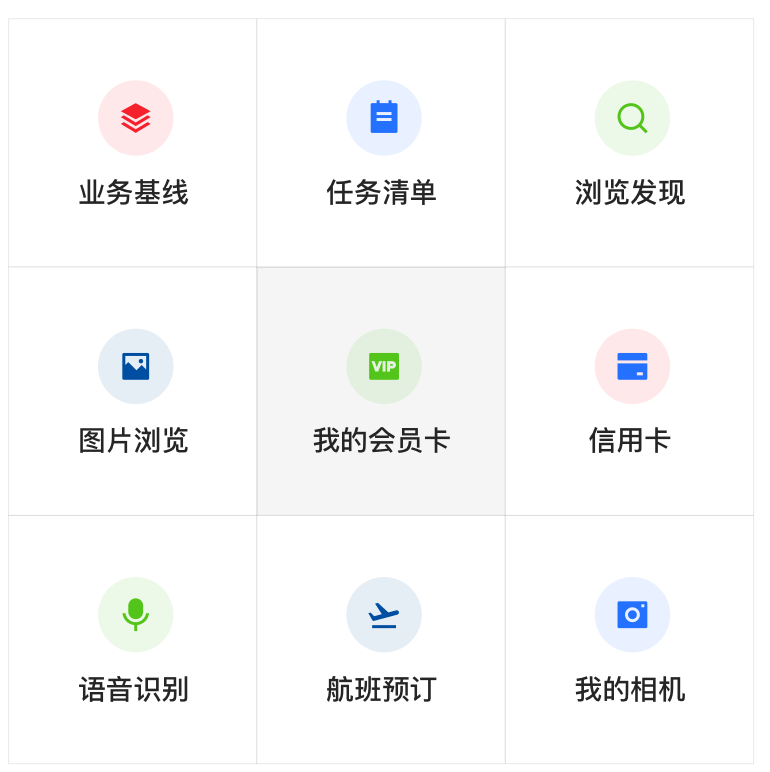Tap the 任务清单 tile

[382, 143]
